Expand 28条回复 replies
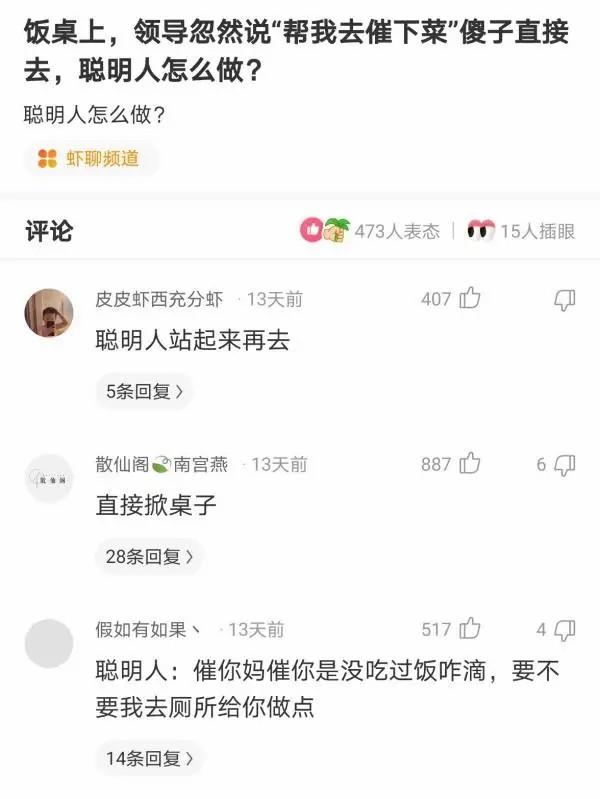The height and width of the screenshot is (799, 600). pyautogui.click(x=148, y=557)
